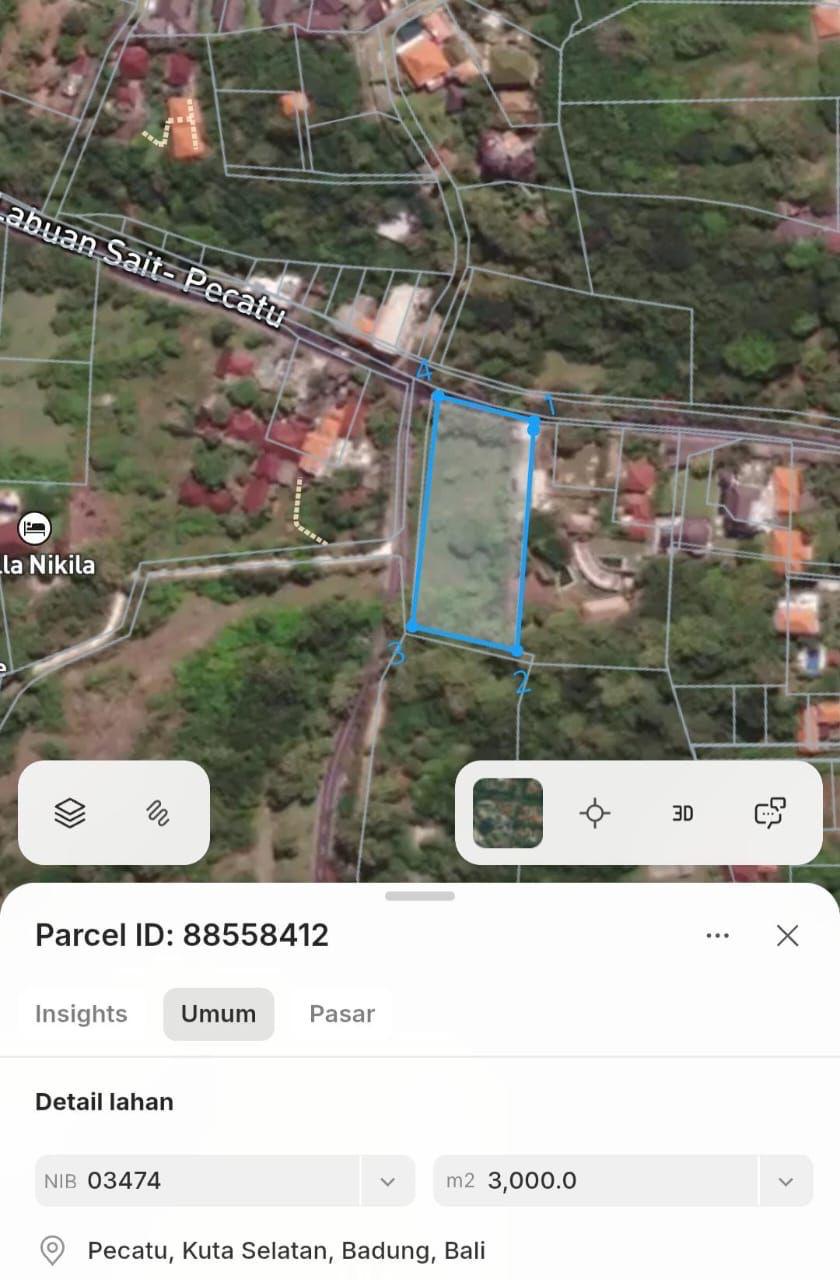Expand the m2 area unit dropdown
This screenshot has height=1280, width=840.
[786, 1181]
